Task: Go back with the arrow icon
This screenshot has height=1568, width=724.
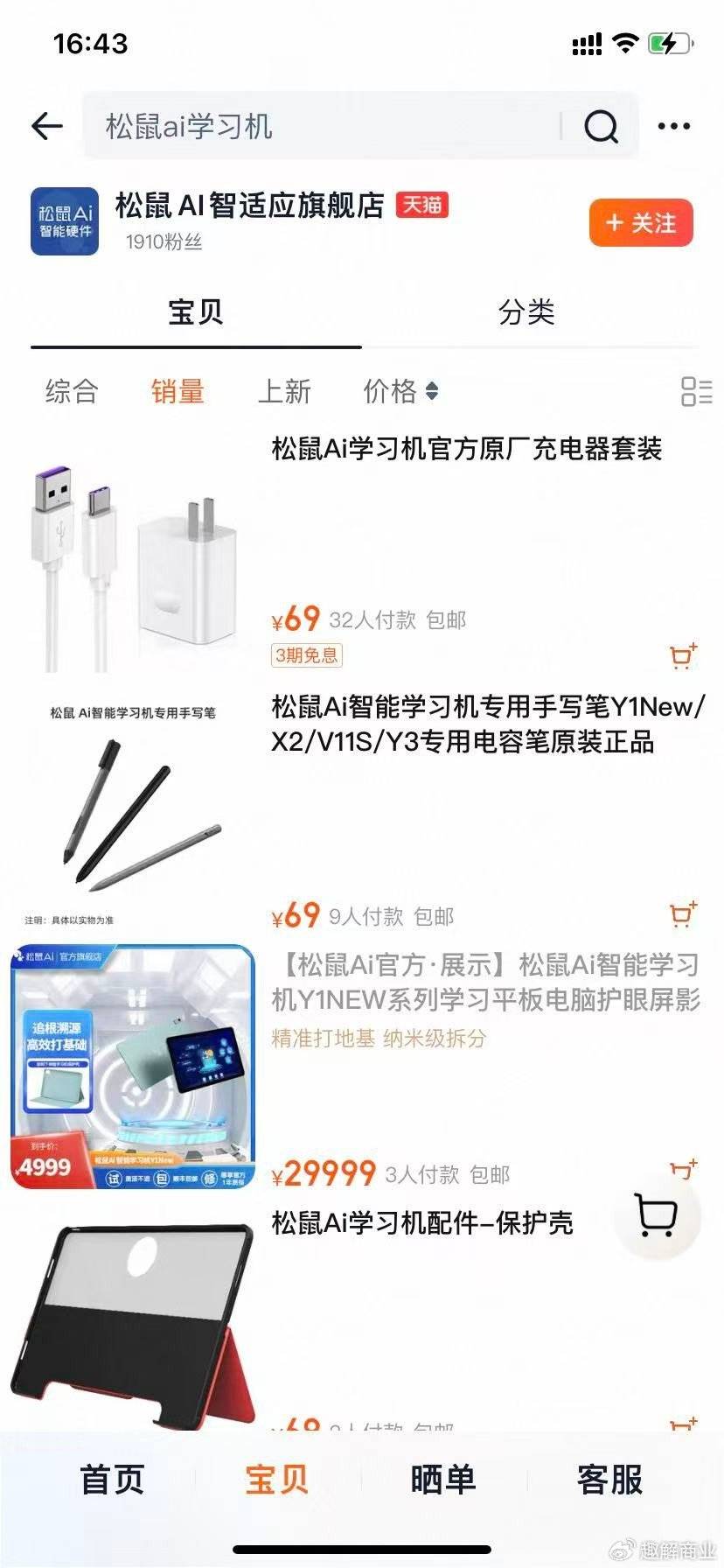Action: [47, 127]
